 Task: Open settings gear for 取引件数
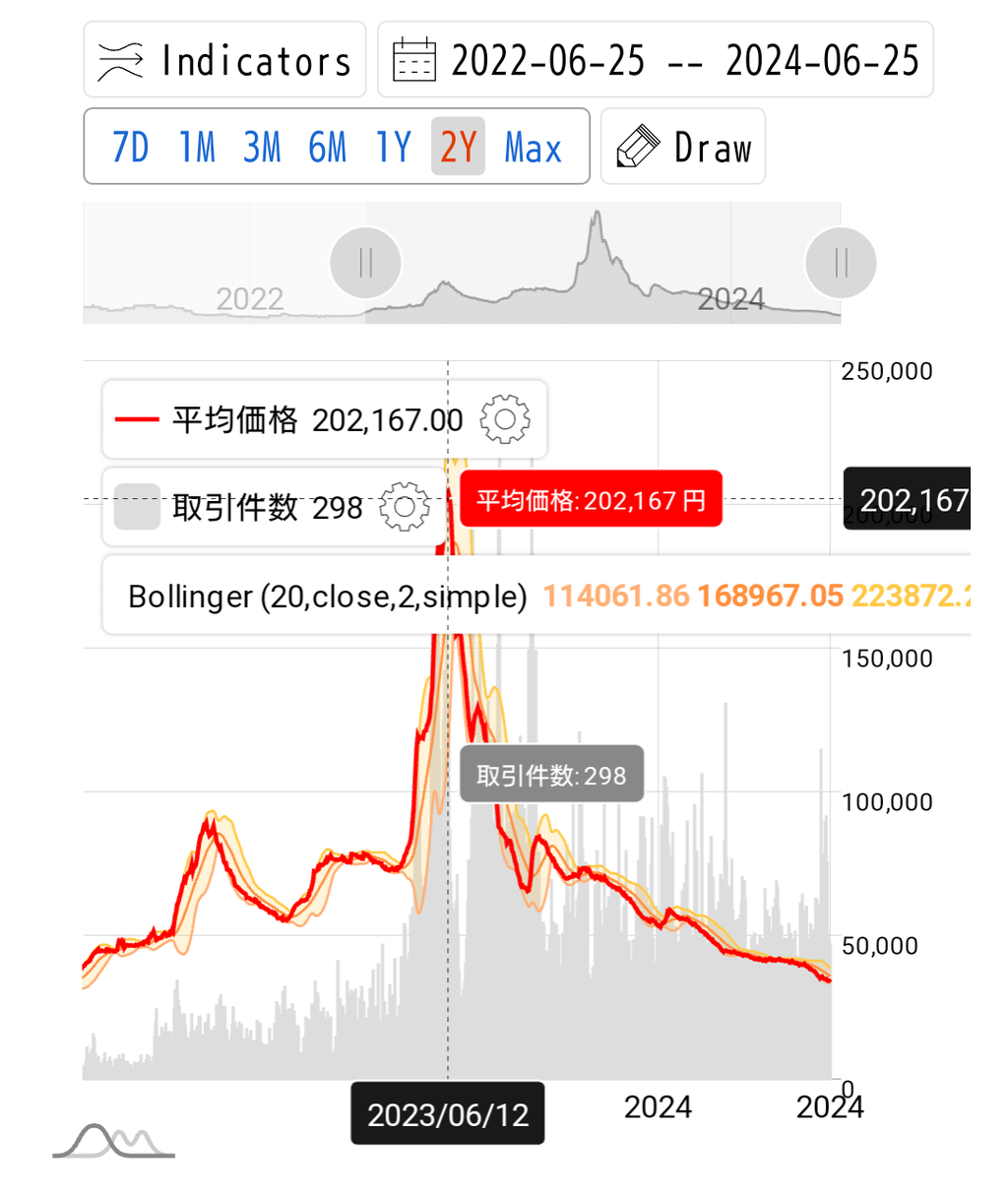[x=404, y=507]
